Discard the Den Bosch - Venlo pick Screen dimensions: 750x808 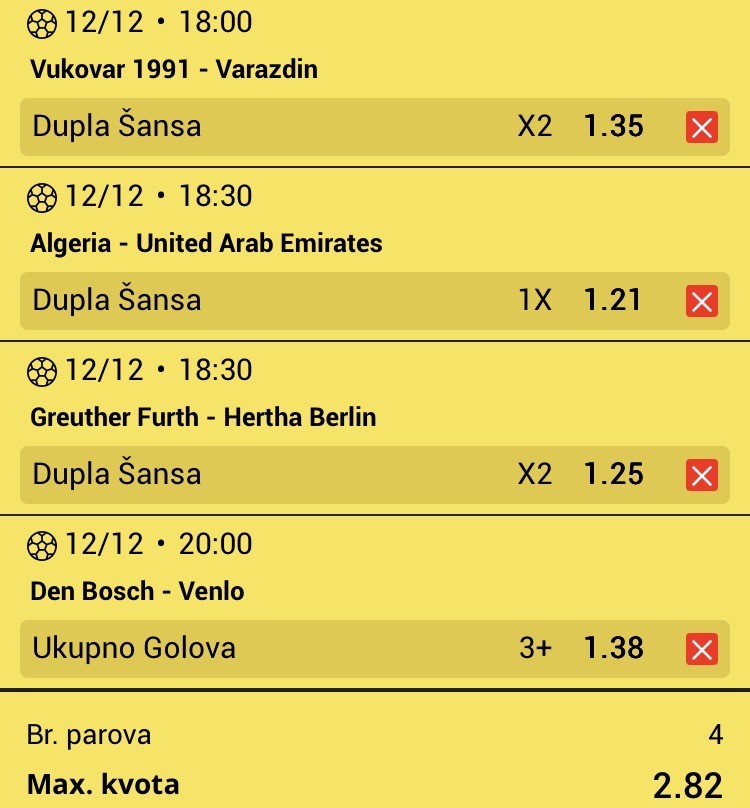702,649
